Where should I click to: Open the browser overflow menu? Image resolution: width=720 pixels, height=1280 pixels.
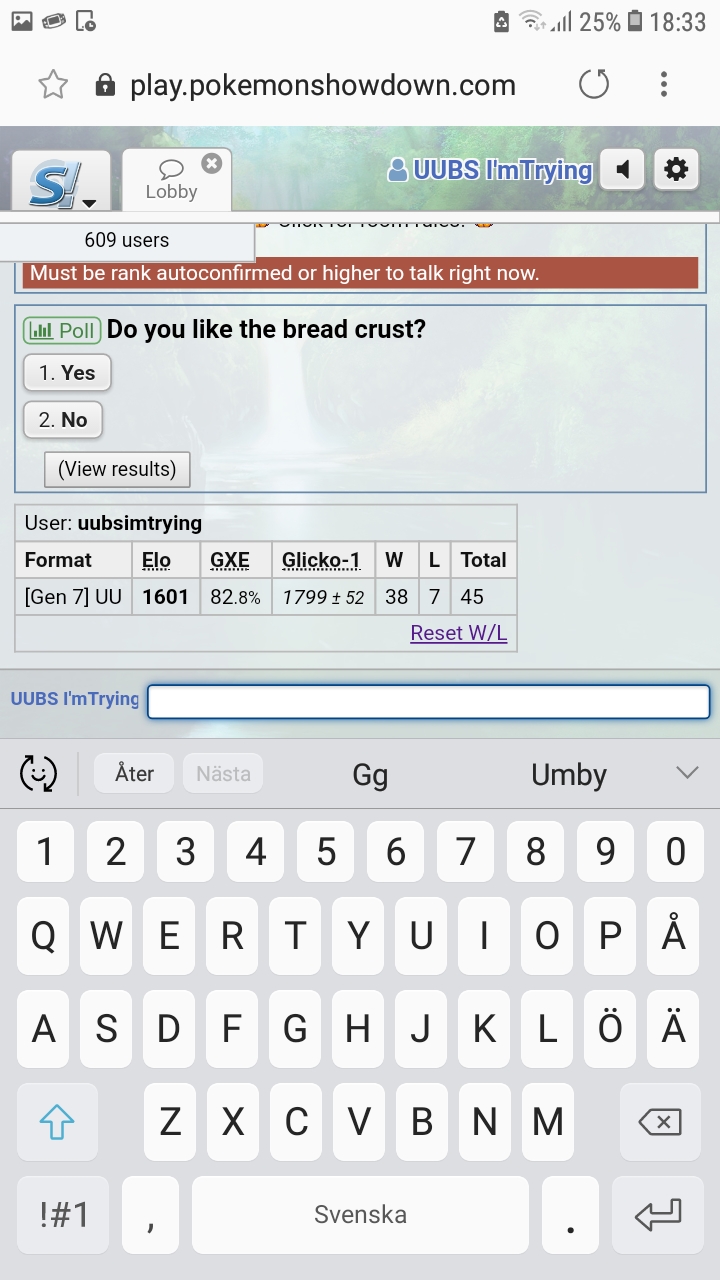coord(663,85)
